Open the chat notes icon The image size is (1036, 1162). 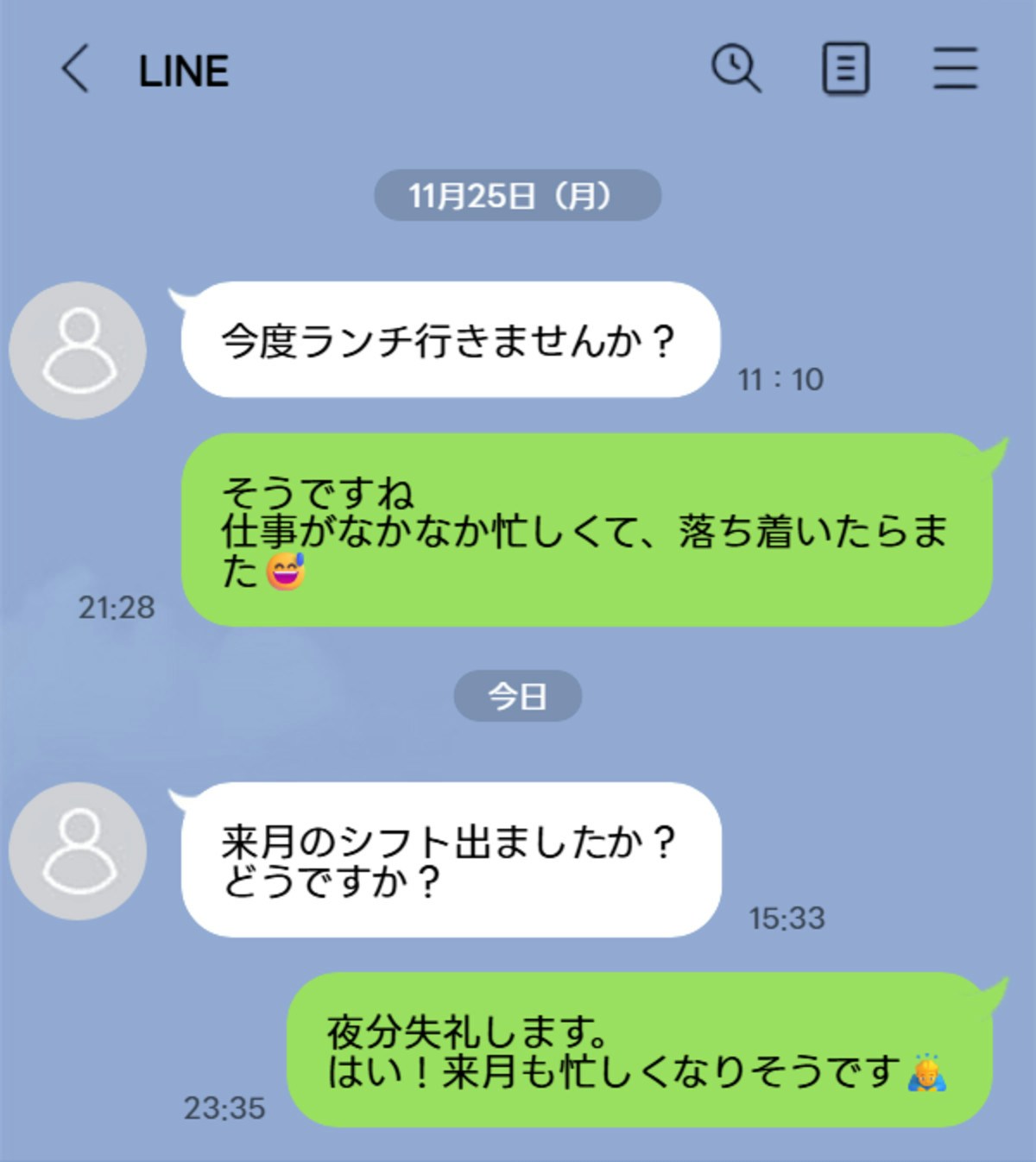(x=845, y=69)
